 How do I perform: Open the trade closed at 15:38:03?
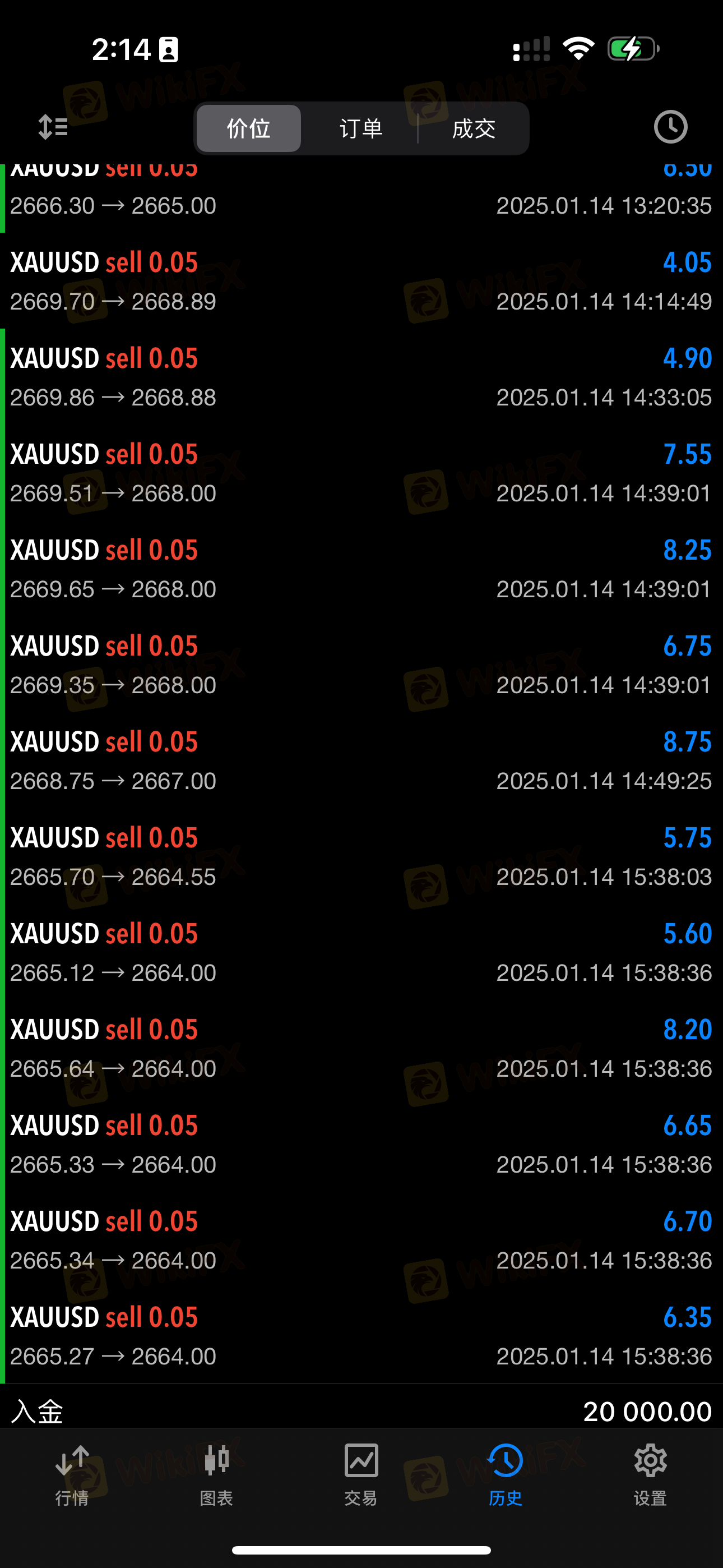(361, 856)
